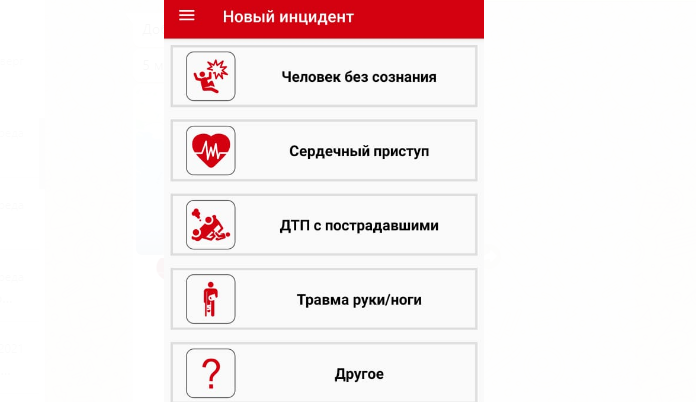This screenshot has width=696, height=402.
Task: Open the hamburger drawer menu
Action: 186,16
